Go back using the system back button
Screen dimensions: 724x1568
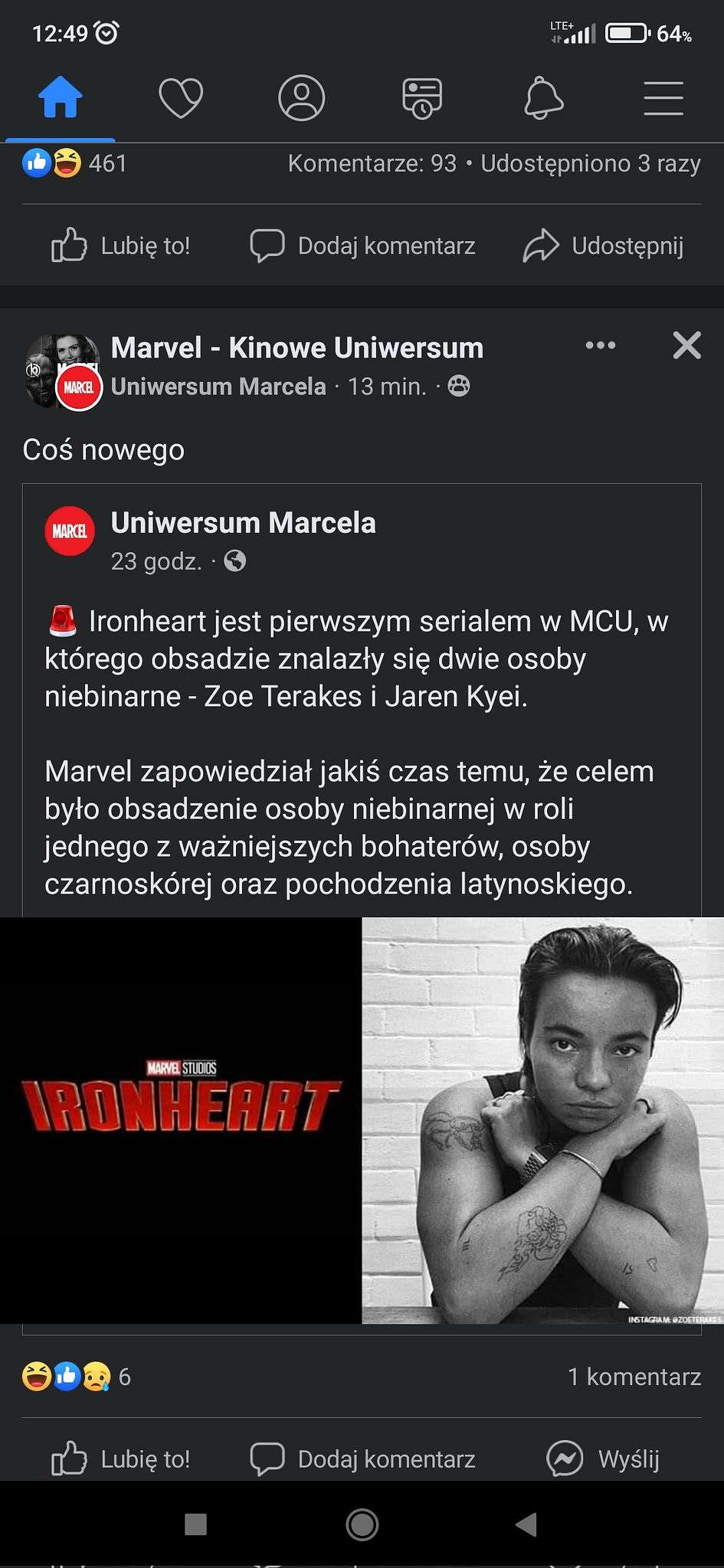pos(526,1524)
